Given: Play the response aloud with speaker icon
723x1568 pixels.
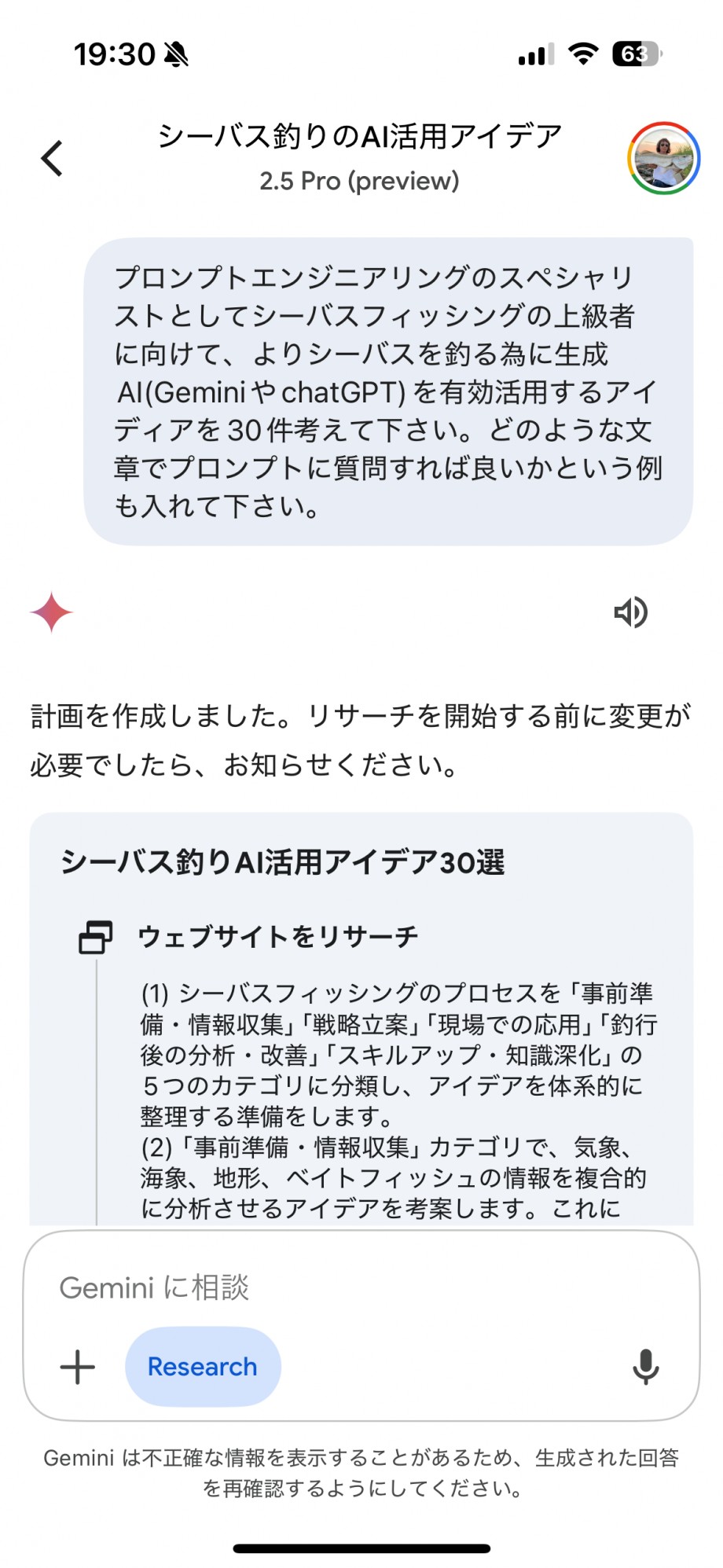Looking at the screenshot, I should (x=630, y=612).
